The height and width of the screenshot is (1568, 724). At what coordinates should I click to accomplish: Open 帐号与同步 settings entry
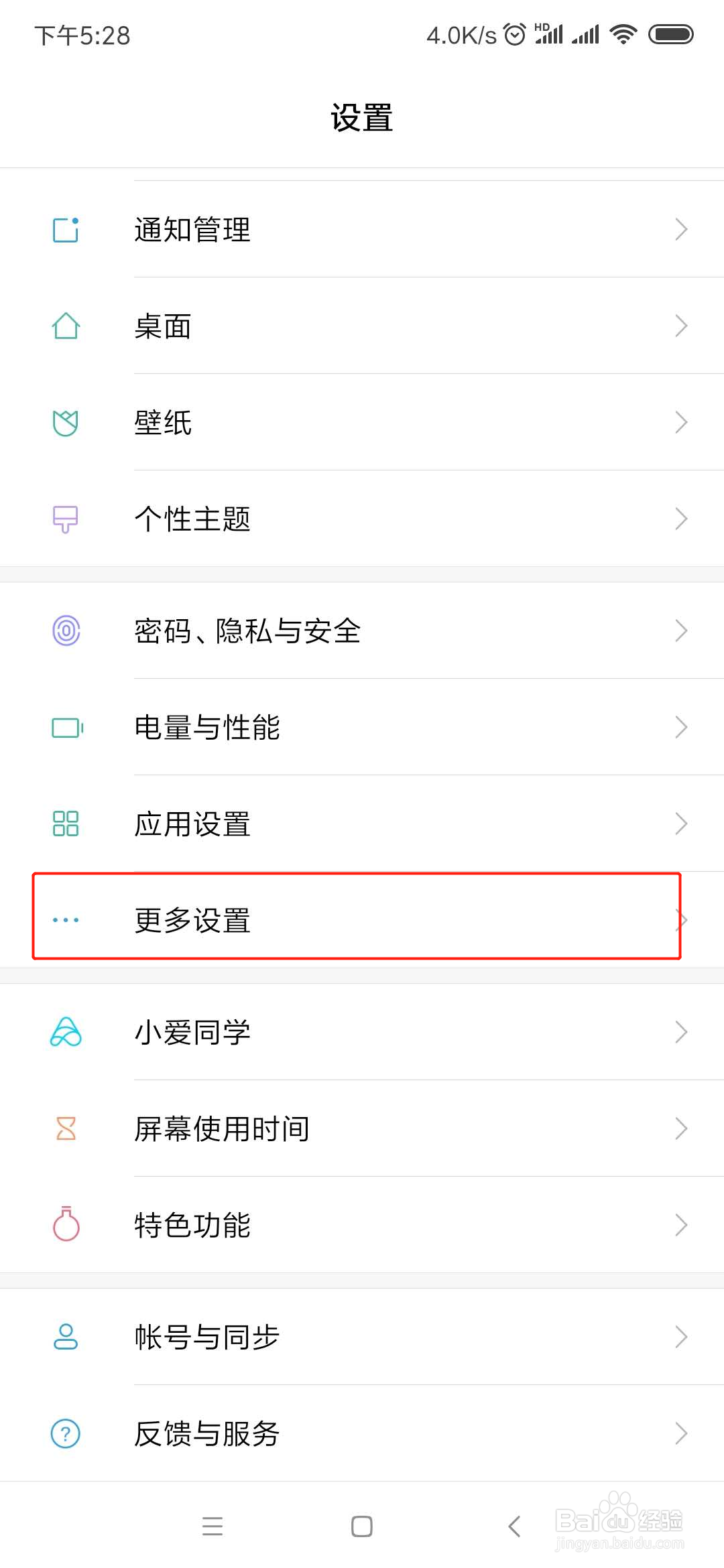click(x=362, y=1337)
